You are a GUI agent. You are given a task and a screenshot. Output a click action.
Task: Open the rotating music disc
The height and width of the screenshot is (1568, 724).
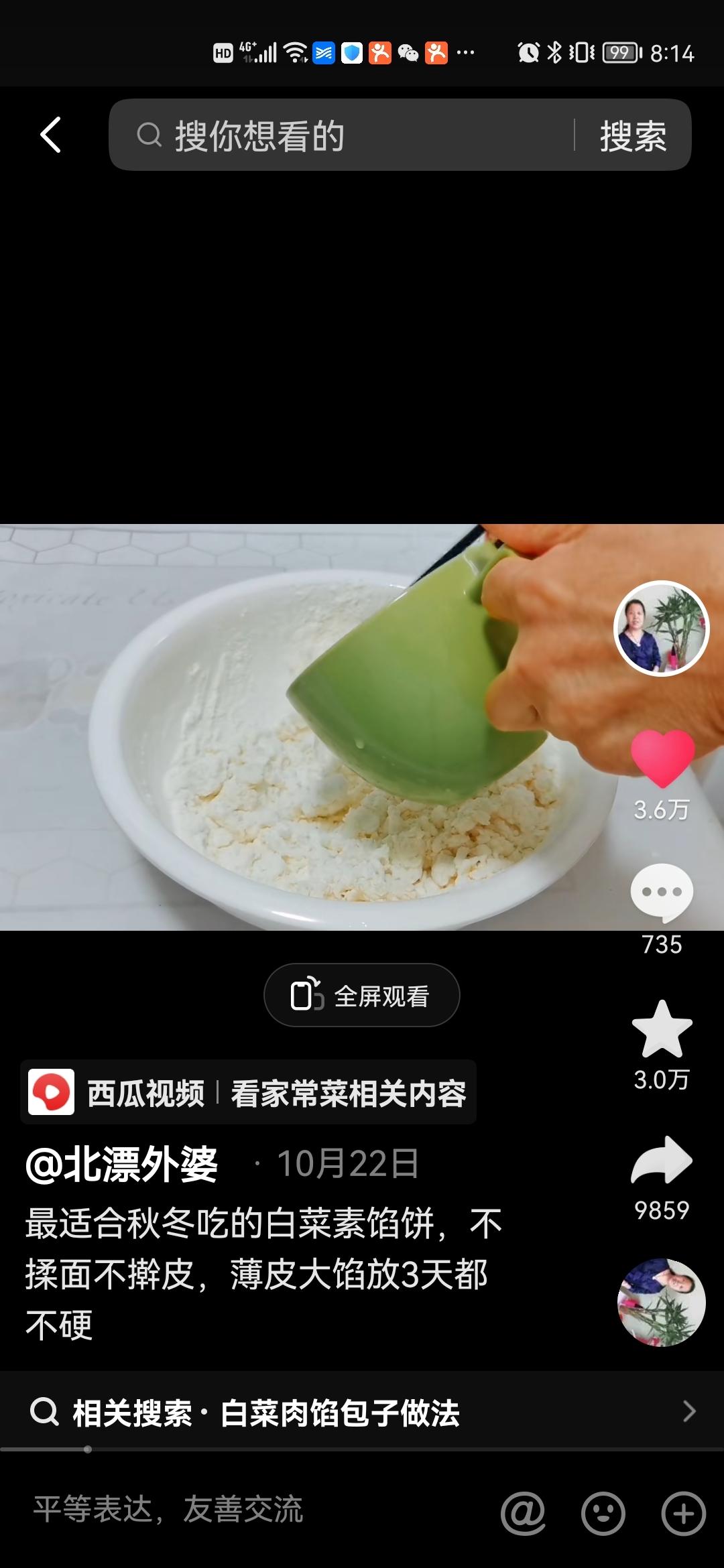[x=661, y=1302]
